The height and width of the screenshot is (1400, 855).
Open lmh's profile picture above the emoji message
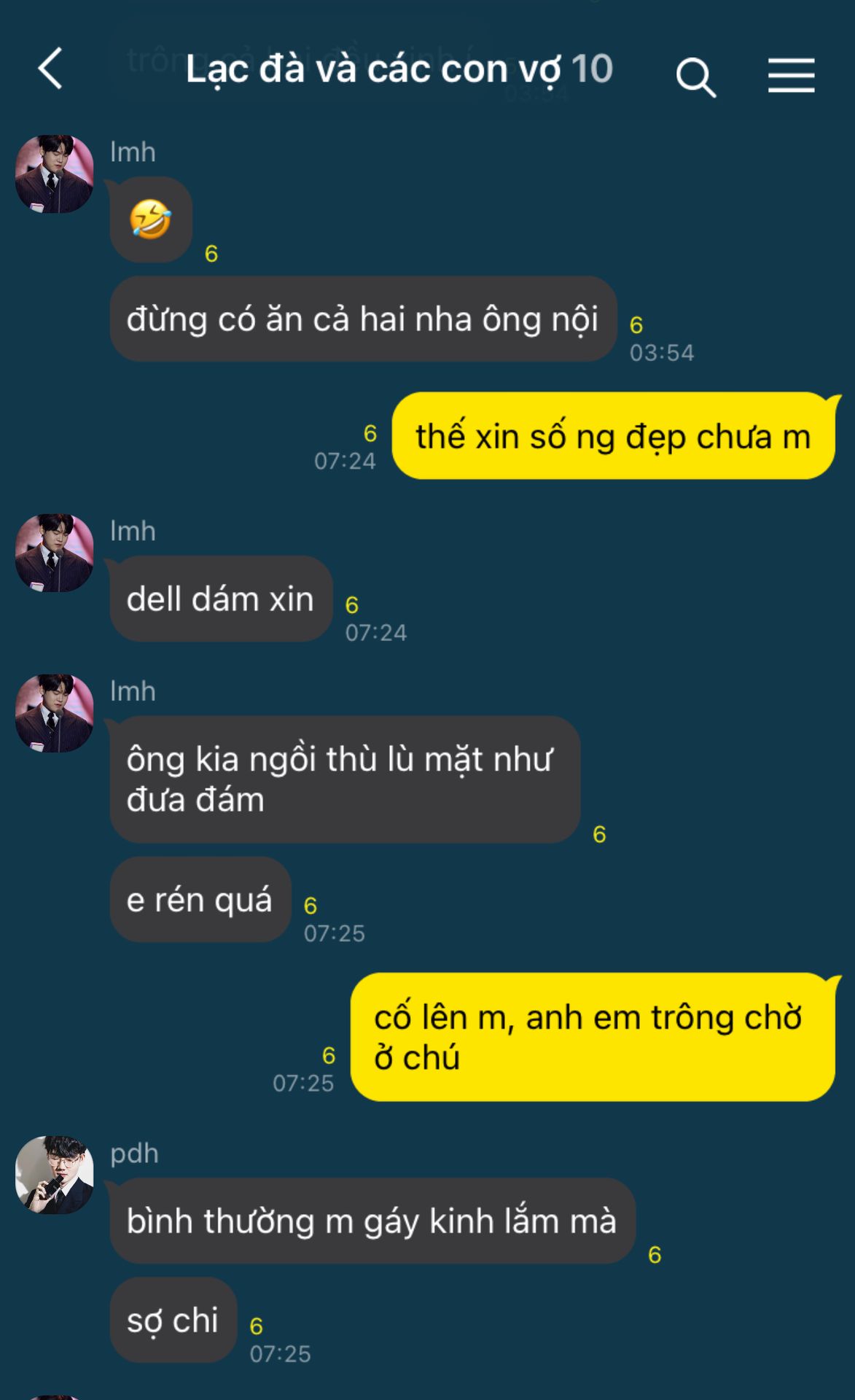click(55, 174)
